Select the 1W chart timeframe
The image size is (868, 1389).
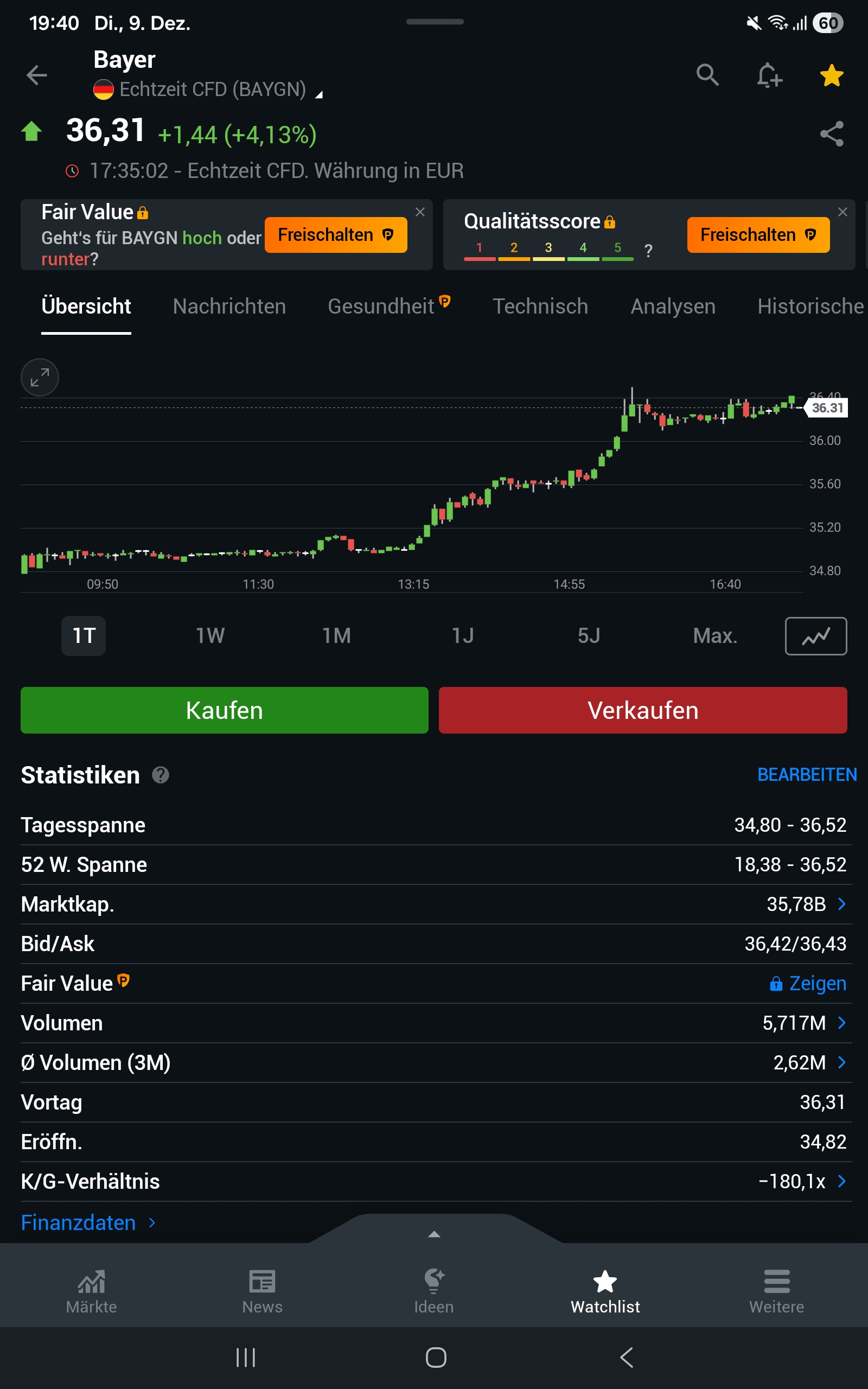(210, 635)
